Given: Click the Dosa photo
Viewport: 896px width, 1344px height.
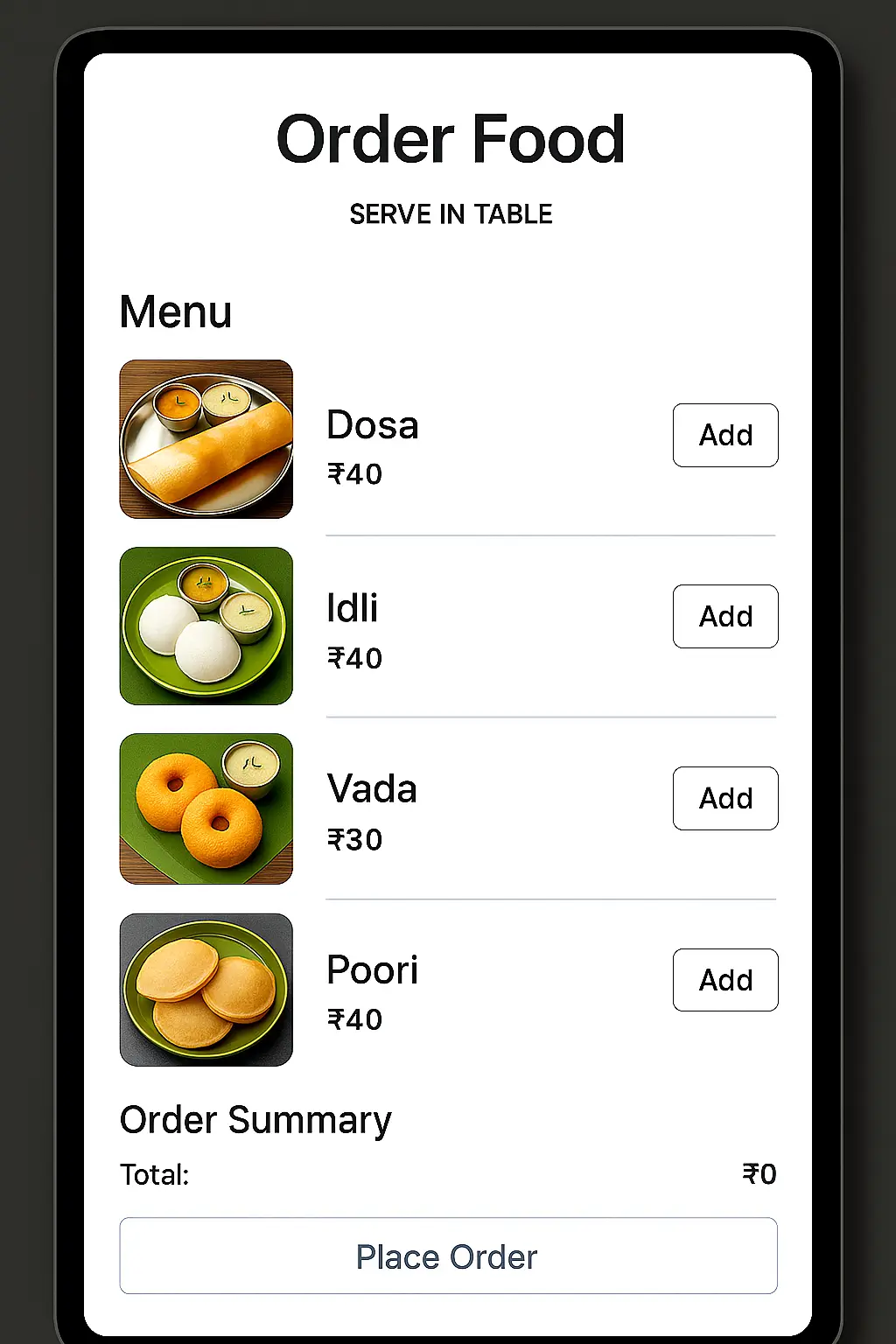Looking at the screenshot, I should pyautogui.click(x=206, y=437).
